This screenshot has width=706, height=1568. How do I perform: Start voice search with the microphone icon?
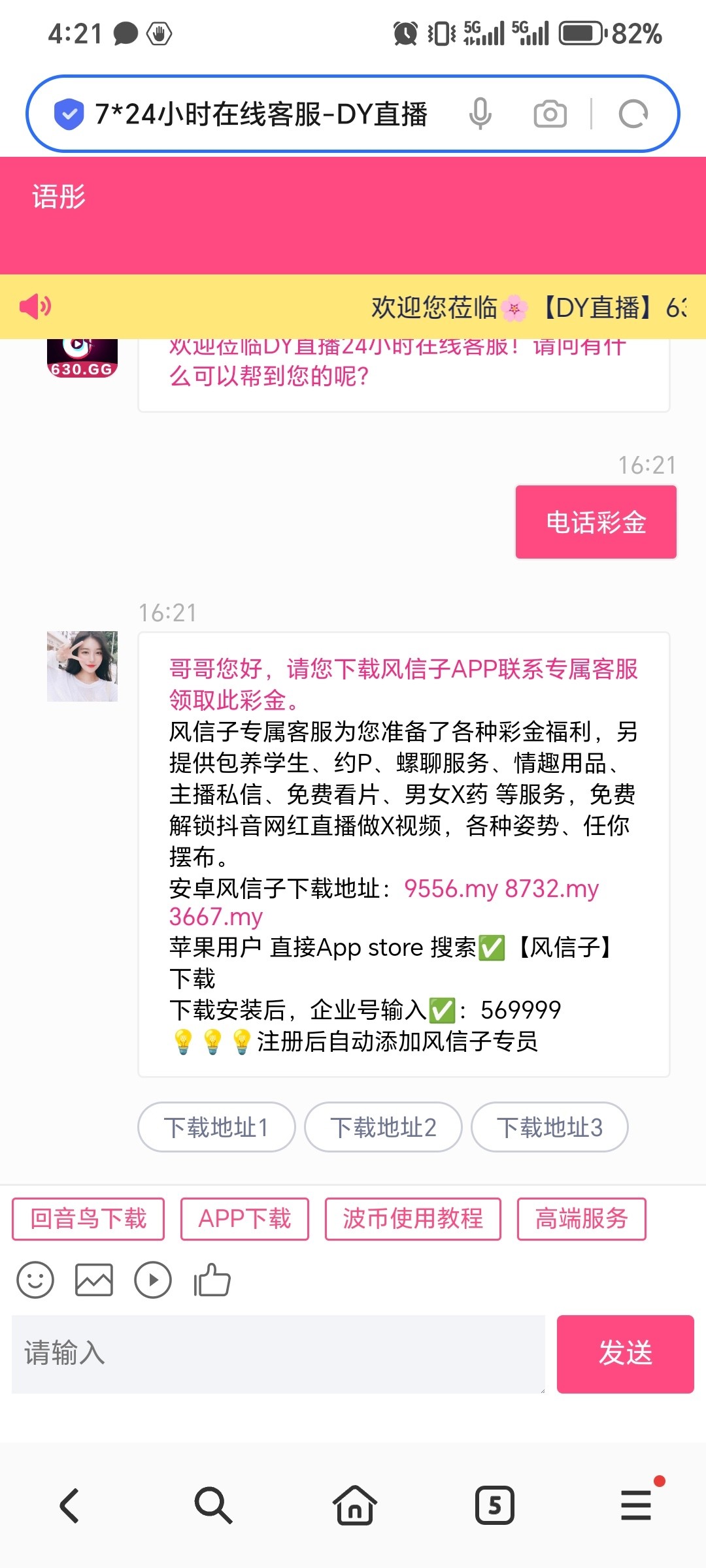[480, 114]
